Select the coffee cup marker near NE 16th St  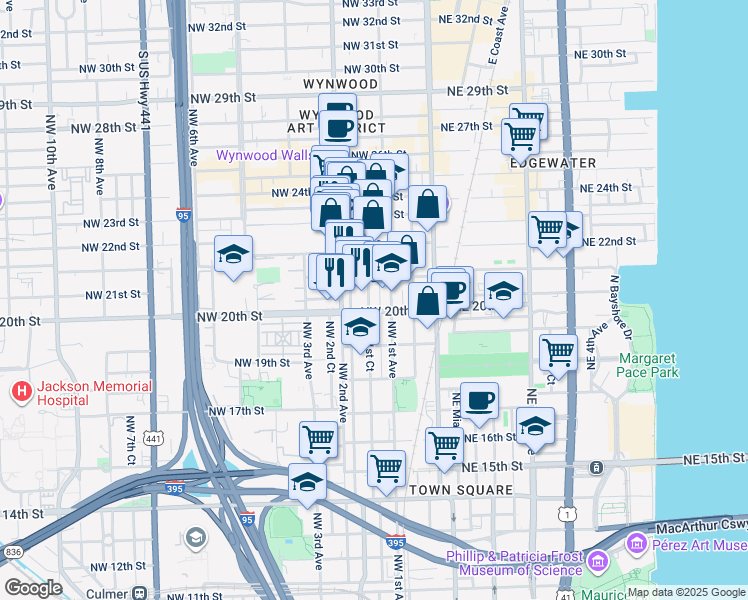[479, 403]
